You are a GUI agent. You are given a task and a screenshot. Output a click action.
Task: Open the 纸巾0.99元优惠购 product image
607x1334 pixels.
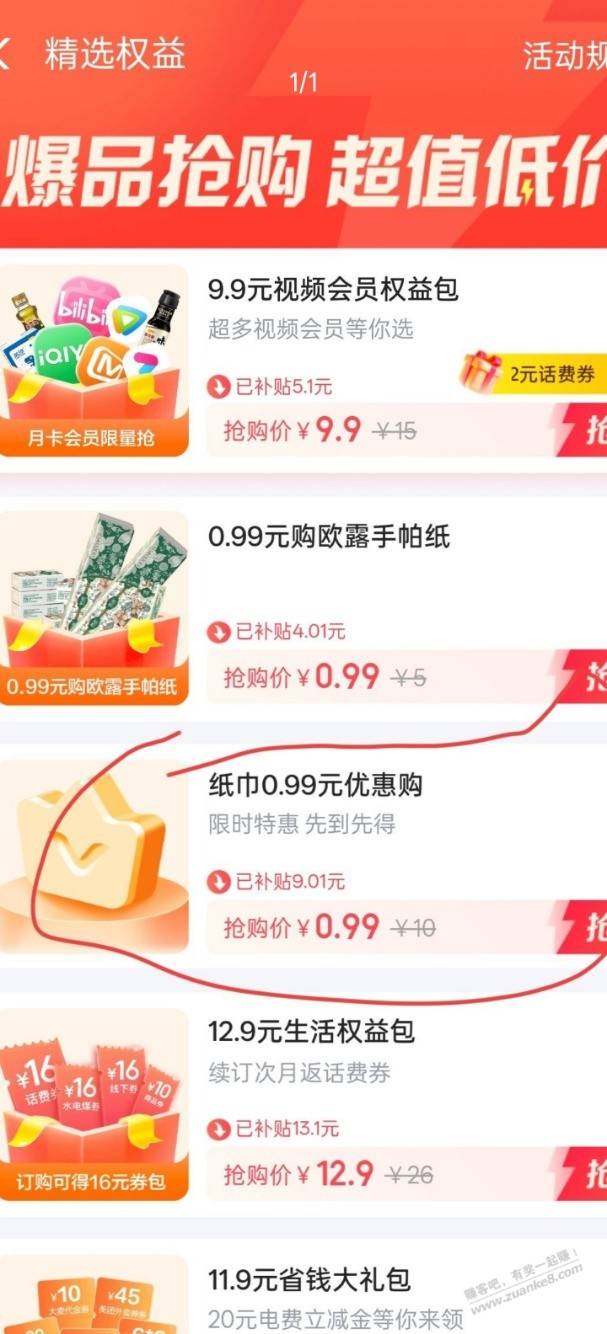(x=94, y=856)
